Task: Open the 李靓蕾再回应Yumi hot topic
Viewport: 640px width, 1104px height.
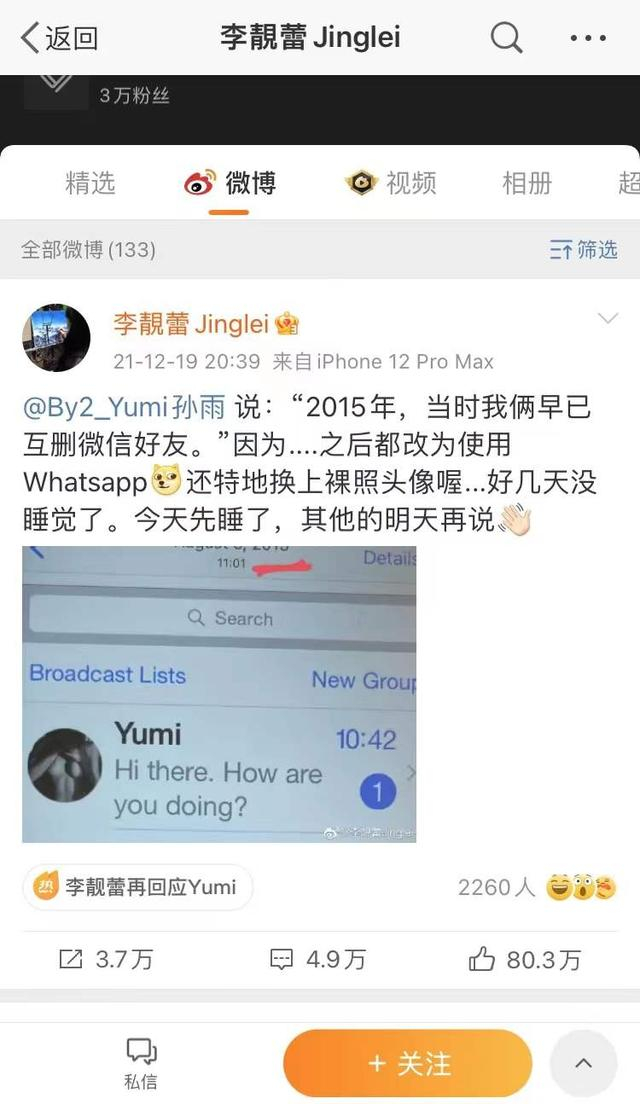Action: (137, 887)
